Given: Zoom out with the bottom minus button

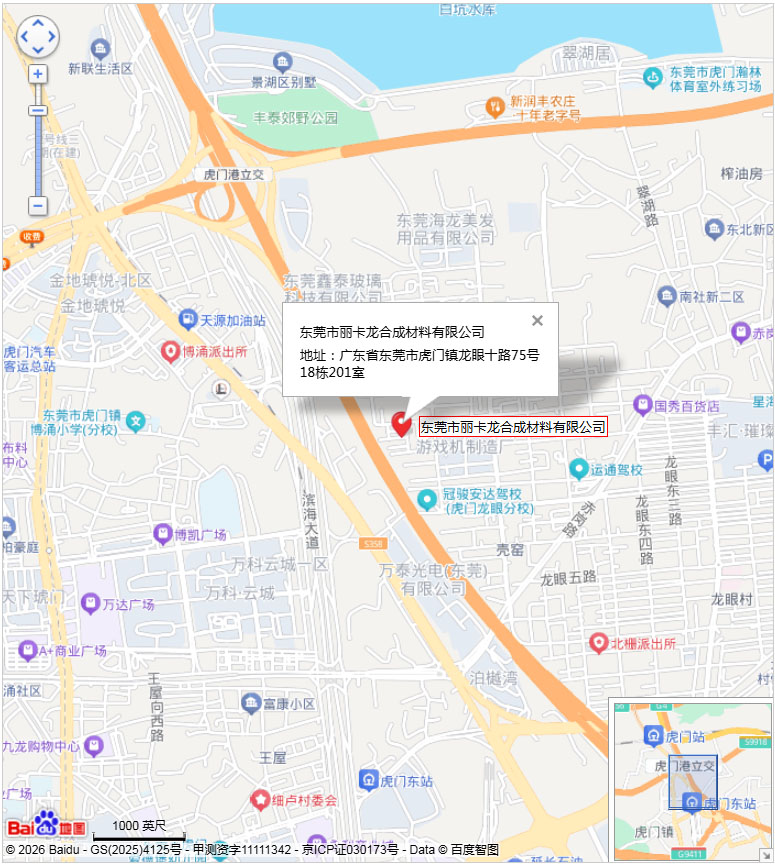Looking at the screenshot, I should [x=38, y=206].
